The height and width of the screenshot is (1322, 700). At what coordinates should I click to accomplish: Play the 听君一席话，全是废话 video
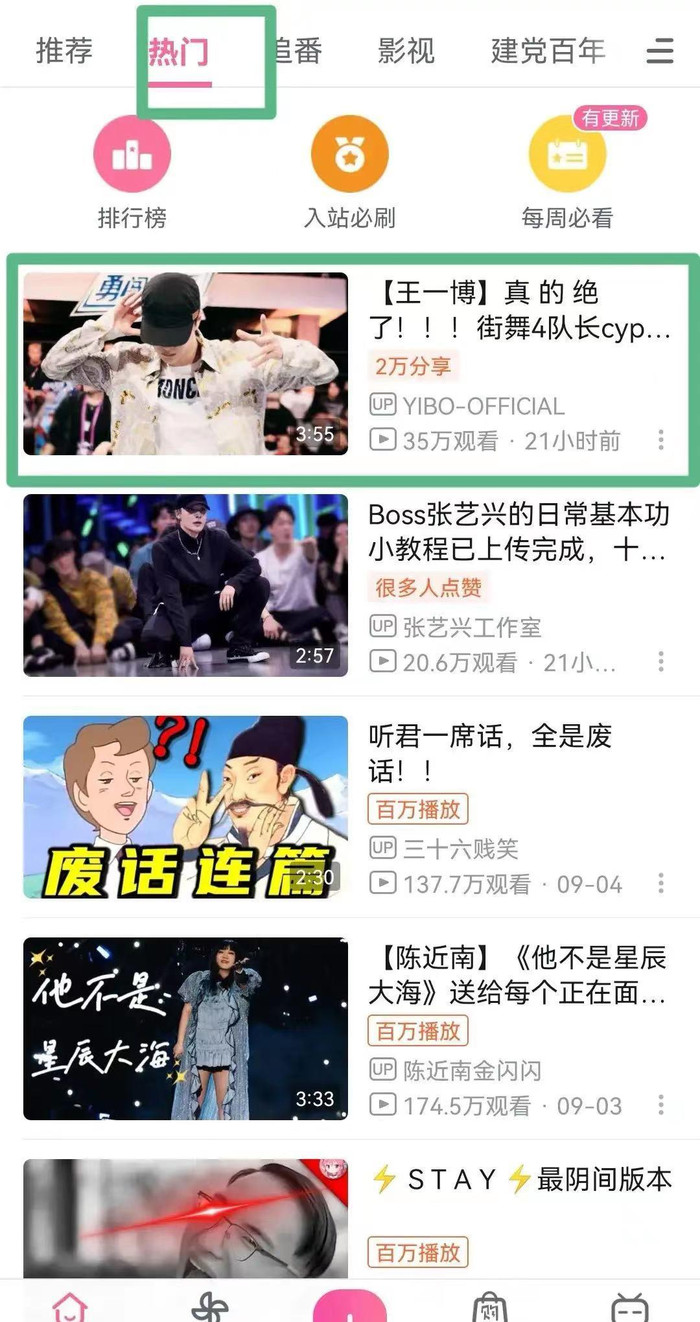[186, 806]
